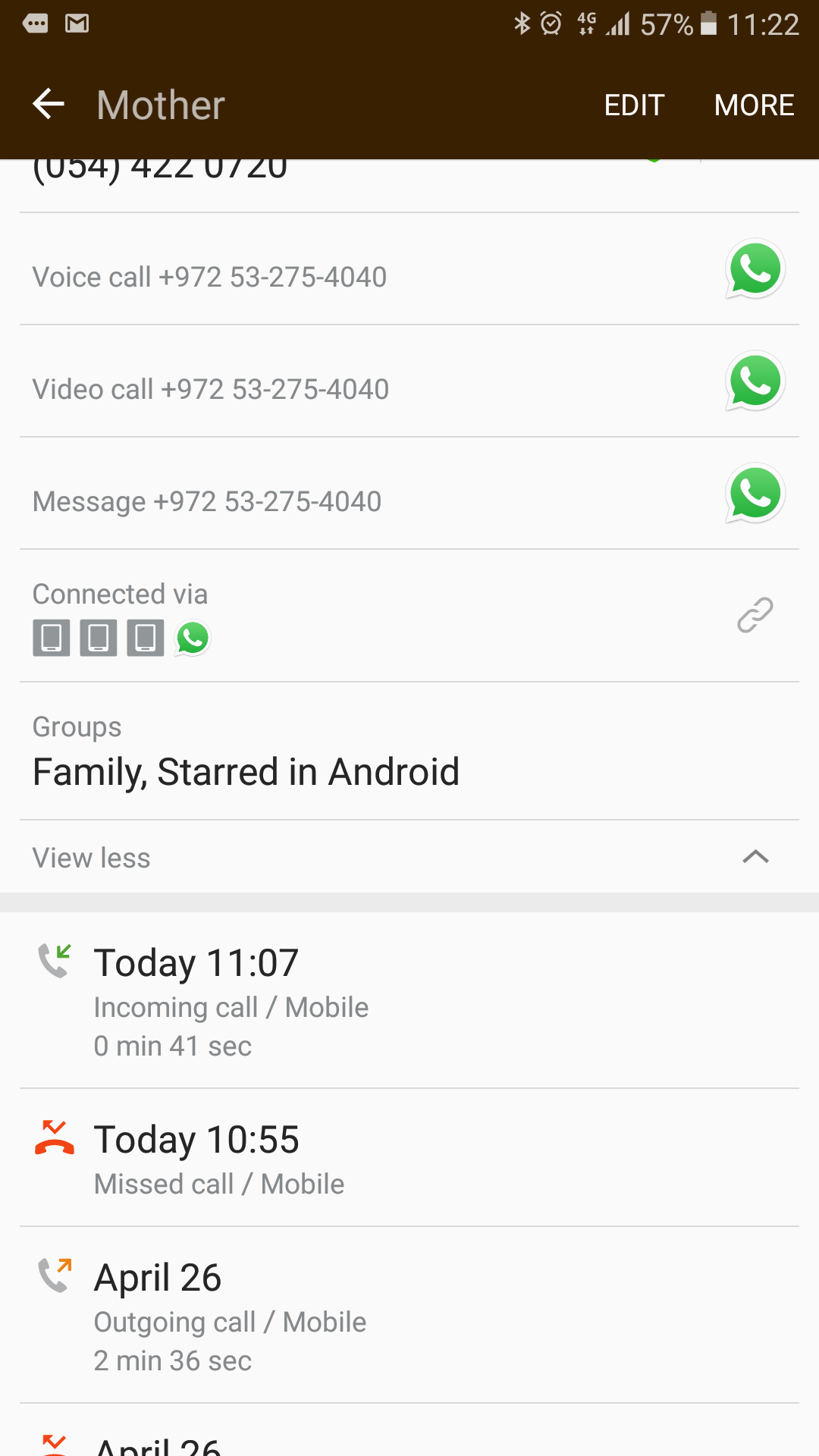The image size is (819, 1456).
Task: Send WhatsApp message to +972 53-275-4040
Action: [x=409, y=494]
